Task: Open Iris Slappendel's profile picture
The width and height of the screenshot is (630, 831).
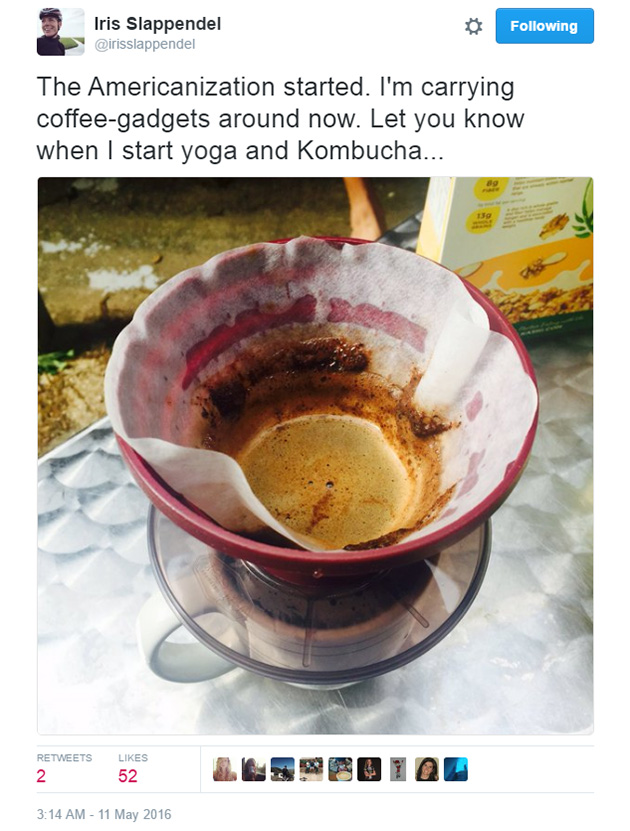Action: 60,32
